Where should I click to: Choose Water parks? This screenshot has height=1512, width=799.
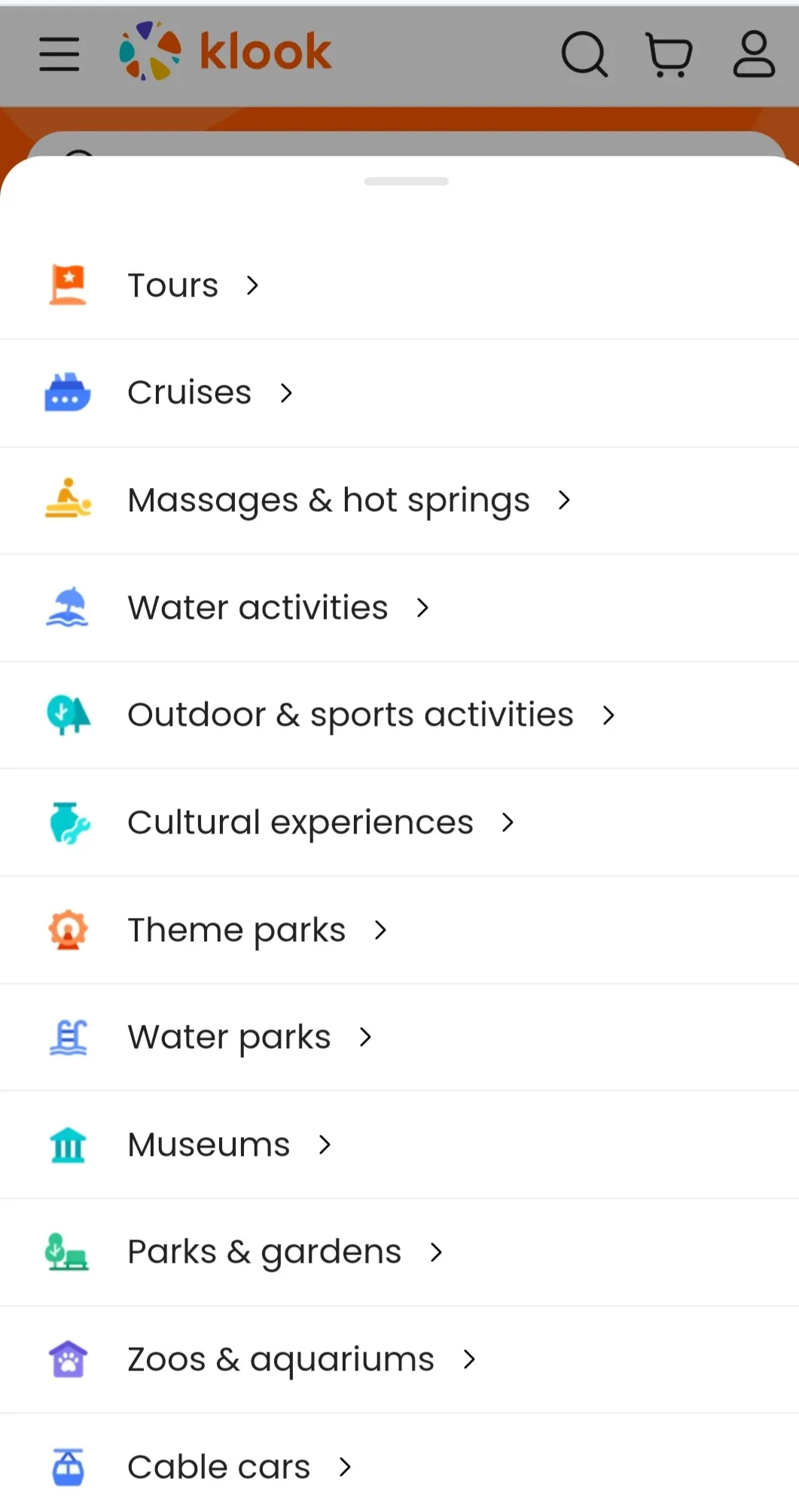pyautogui.click(x=399, y=1037)
